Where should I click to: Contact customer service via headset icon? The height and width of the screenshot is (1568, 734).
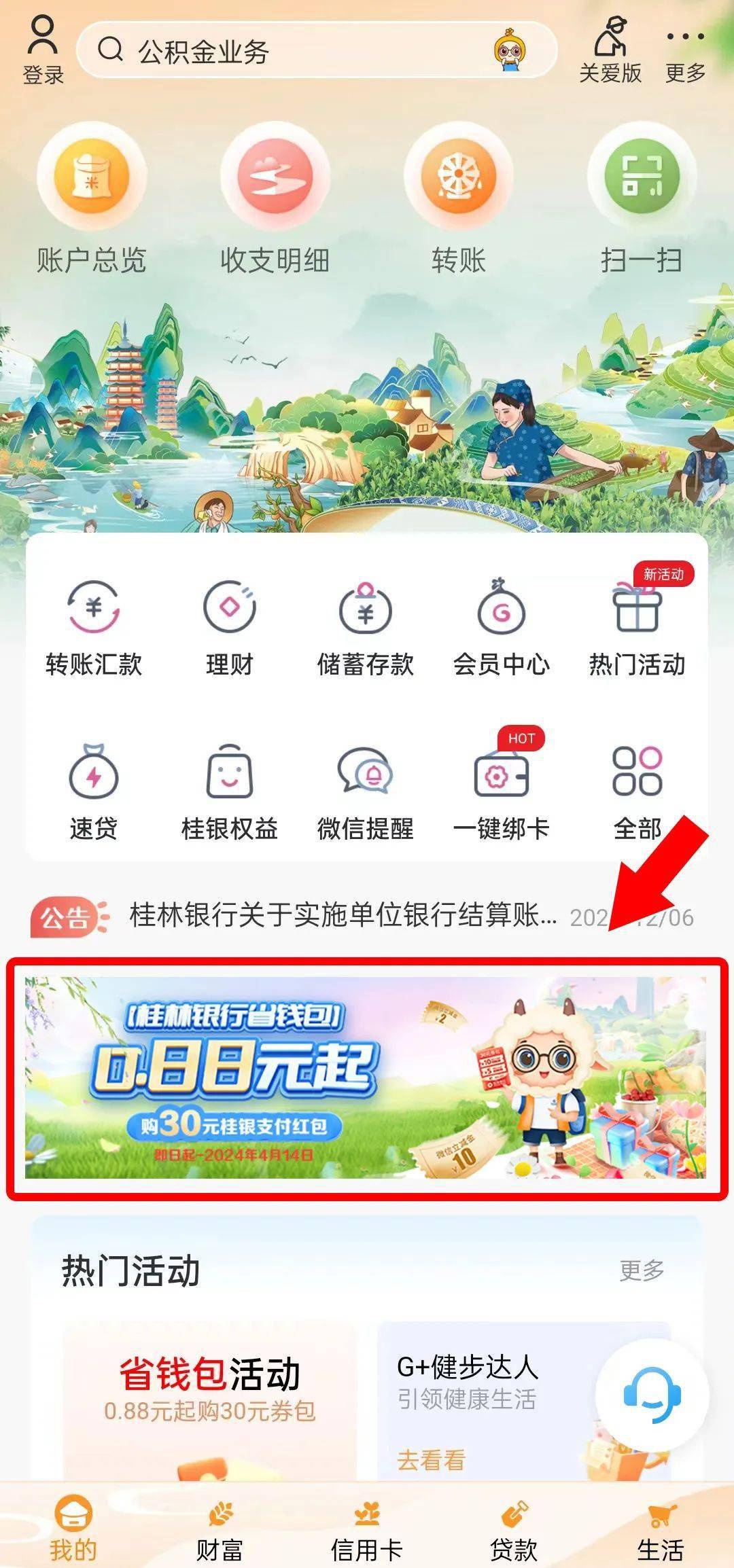[652, 1395]
